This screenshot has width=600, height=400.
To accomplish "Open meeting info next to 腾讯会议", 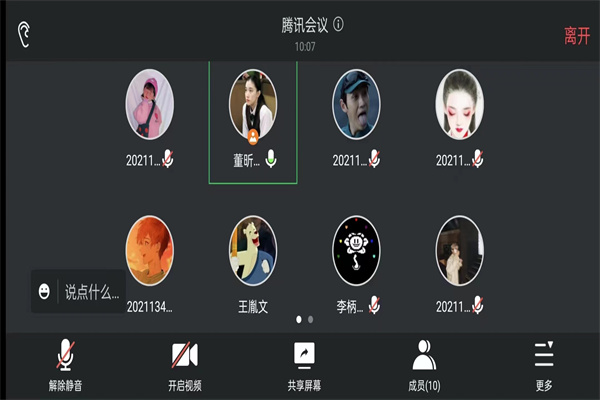I will (338, 25).
